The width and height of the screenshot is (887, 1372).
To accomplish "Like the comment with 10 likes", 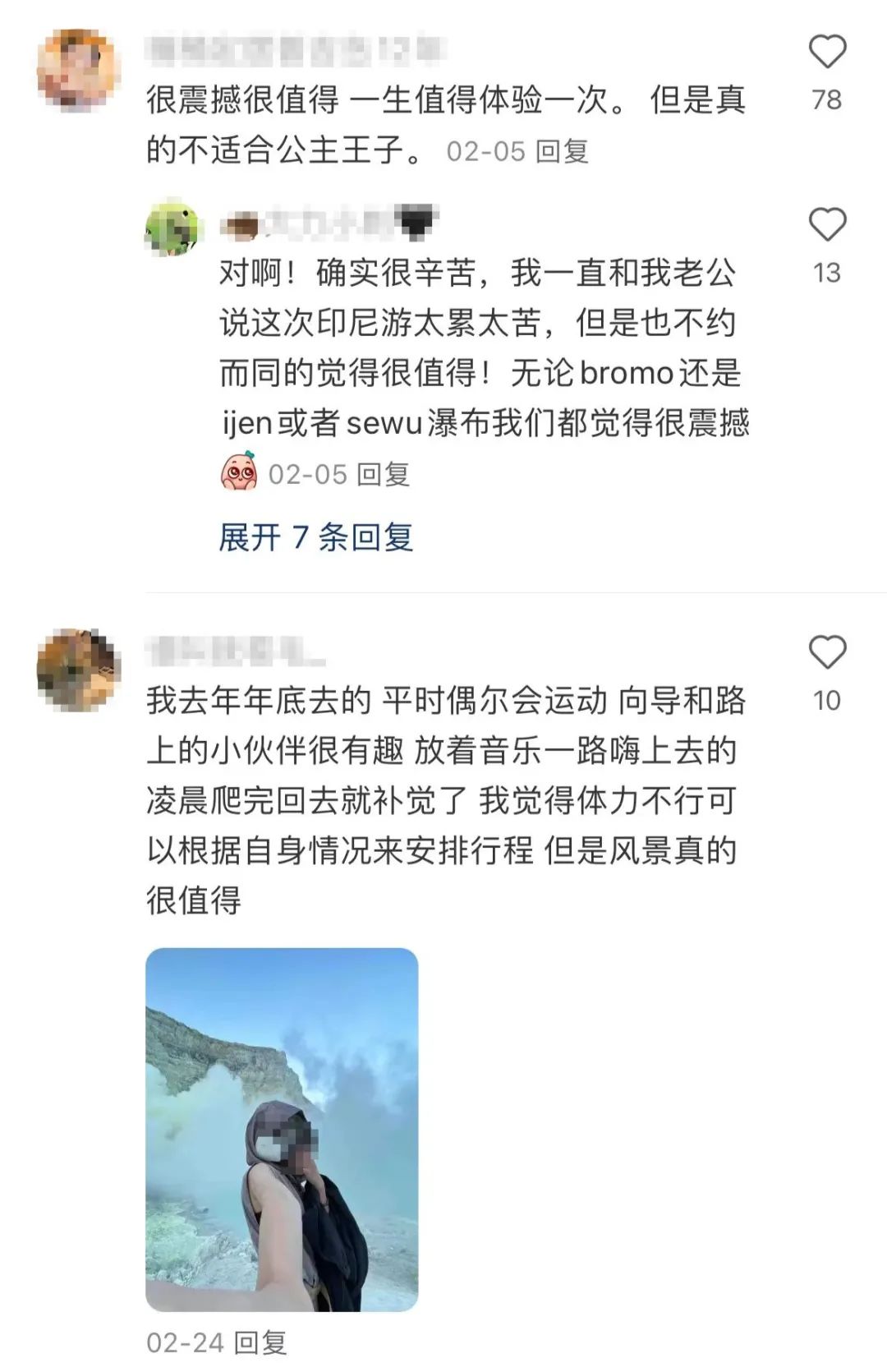I will [x=827, y=652].
